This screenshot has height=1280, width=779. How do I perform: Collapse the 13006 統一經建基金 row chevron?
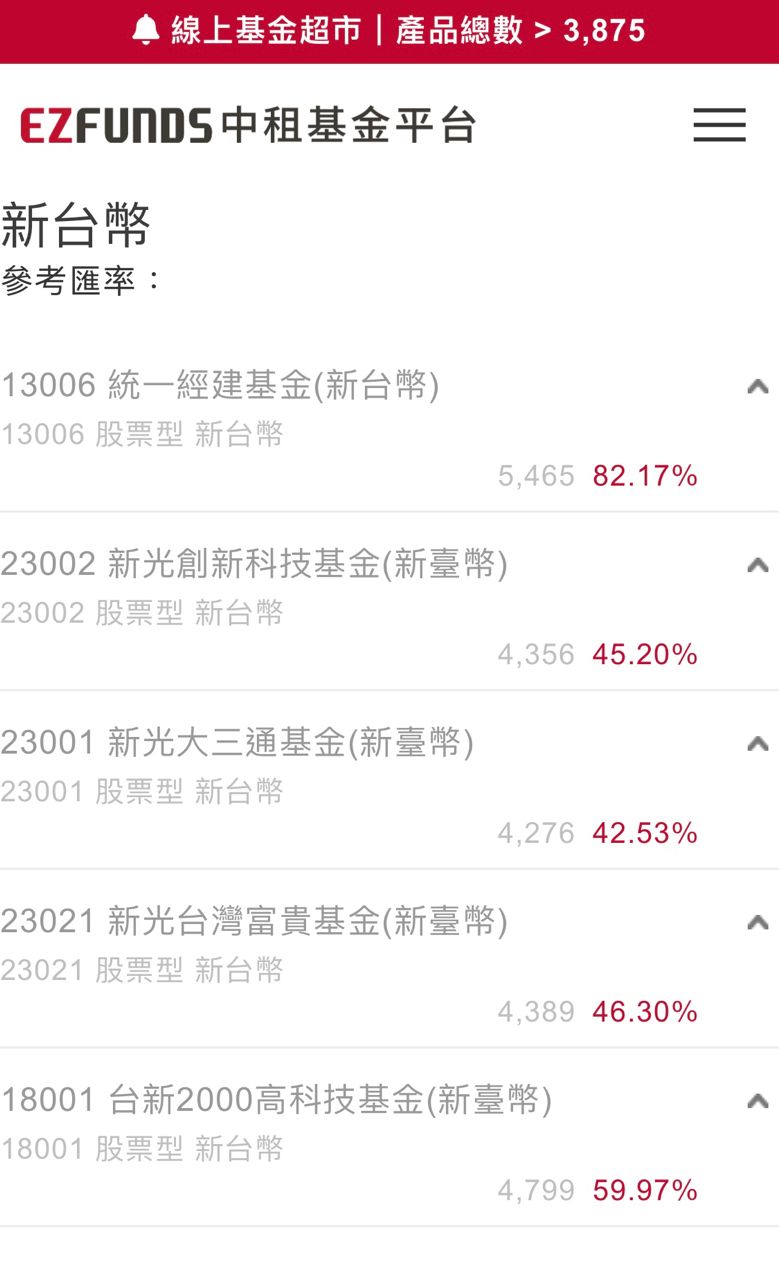click(x=758, y=386)
